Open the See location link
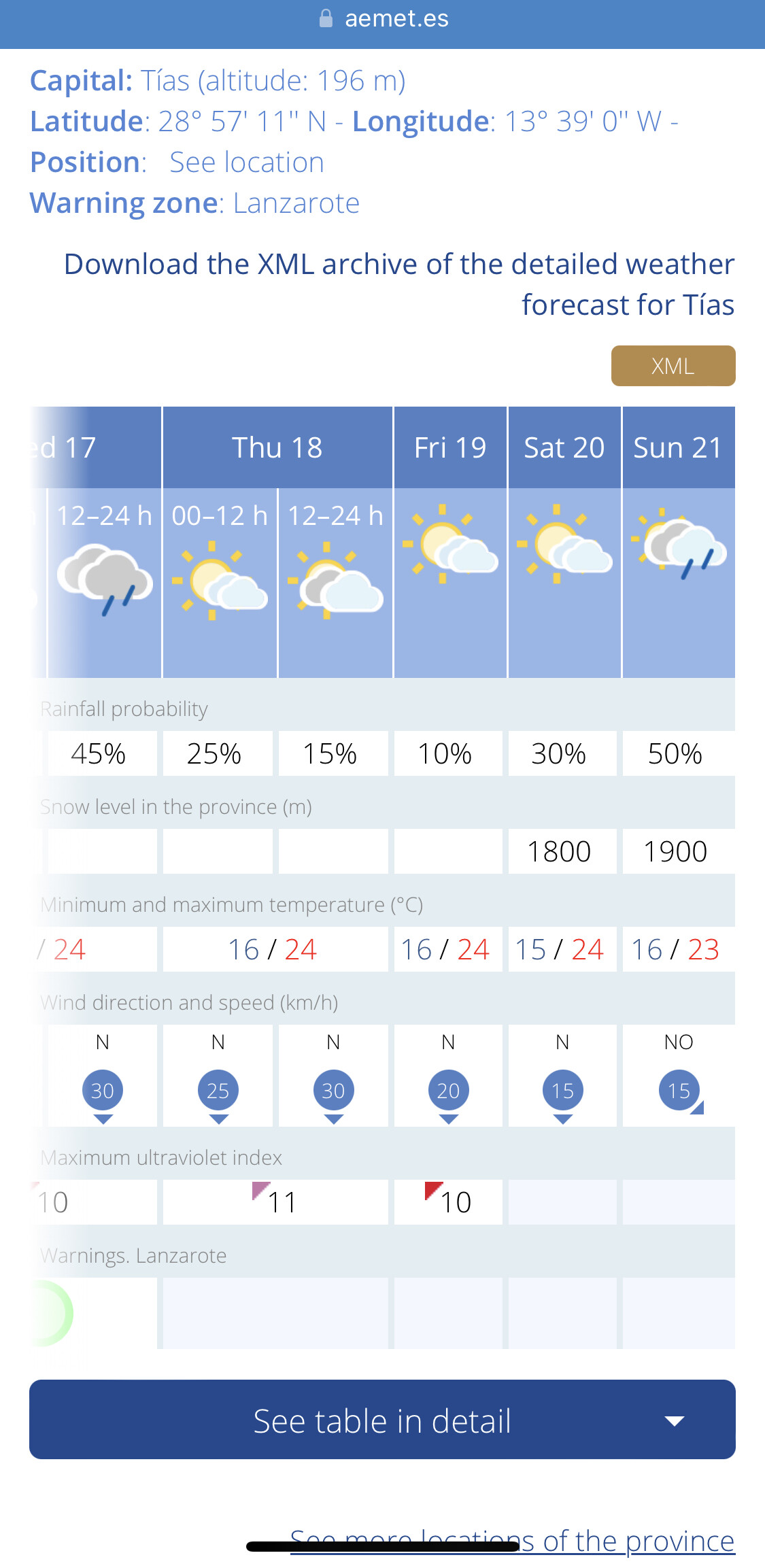Image resolution: width=765 pixels, height=1568 pixels. (x=246, y=163)
